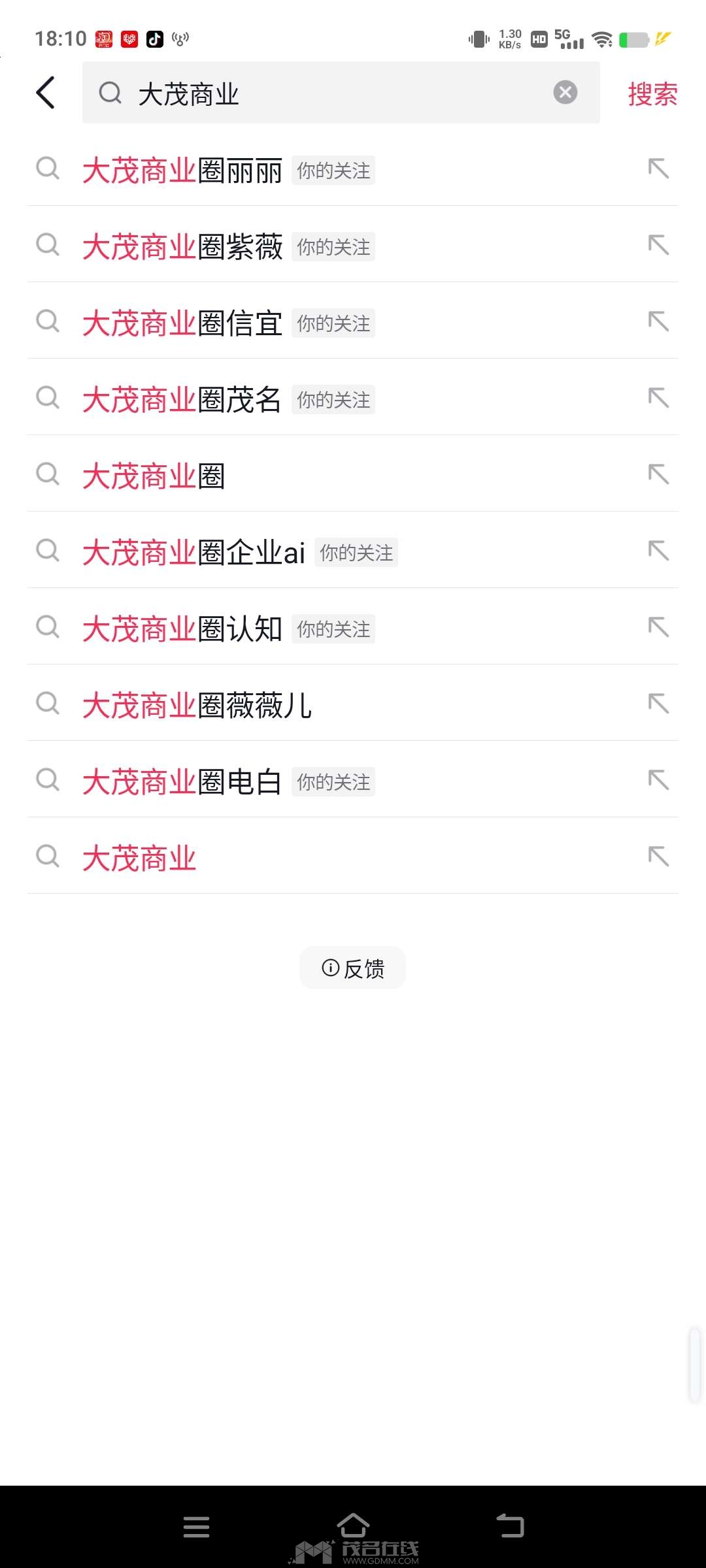Go back using the top-left arrow
706x1568 pixels.
point(46,93)
